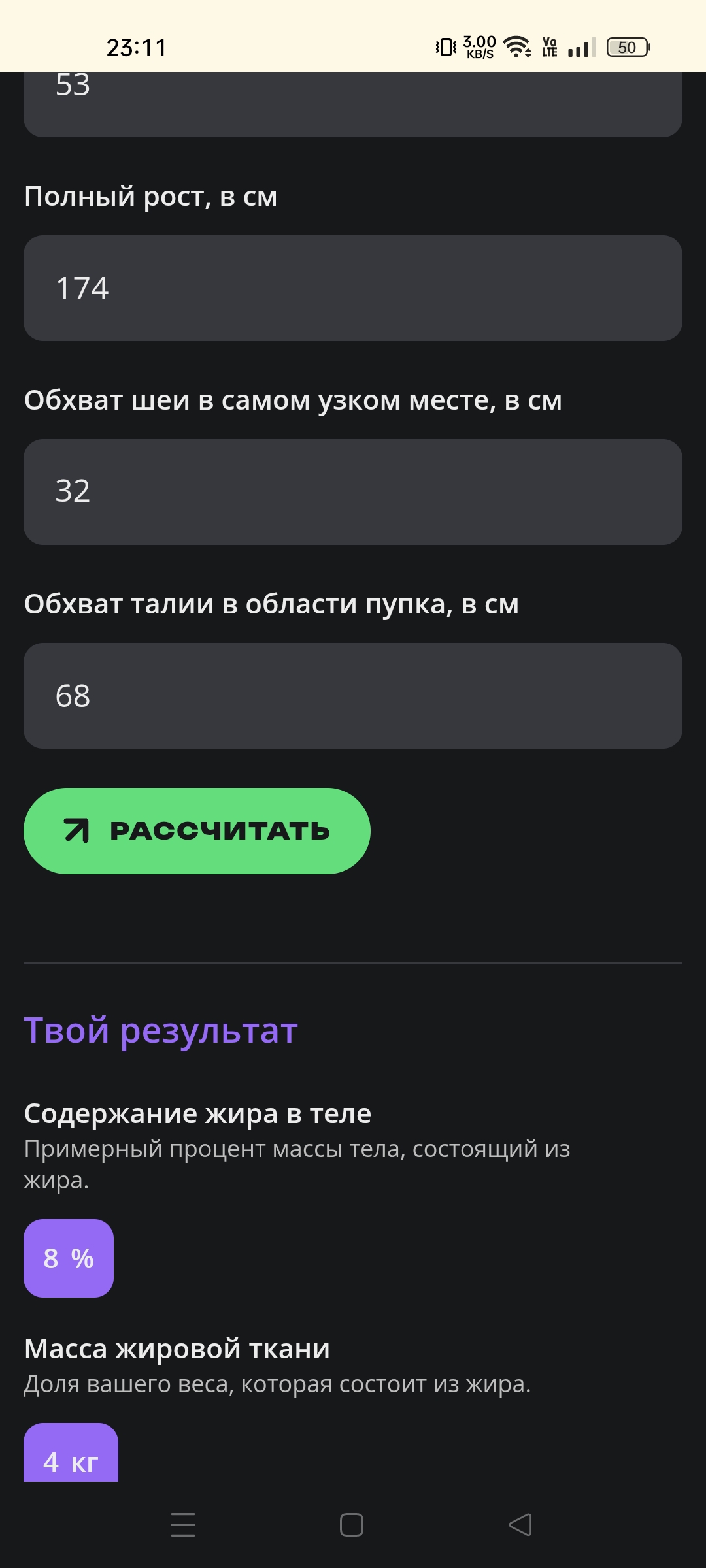Open recent apps from navigation bar

tap(183, 1525)
